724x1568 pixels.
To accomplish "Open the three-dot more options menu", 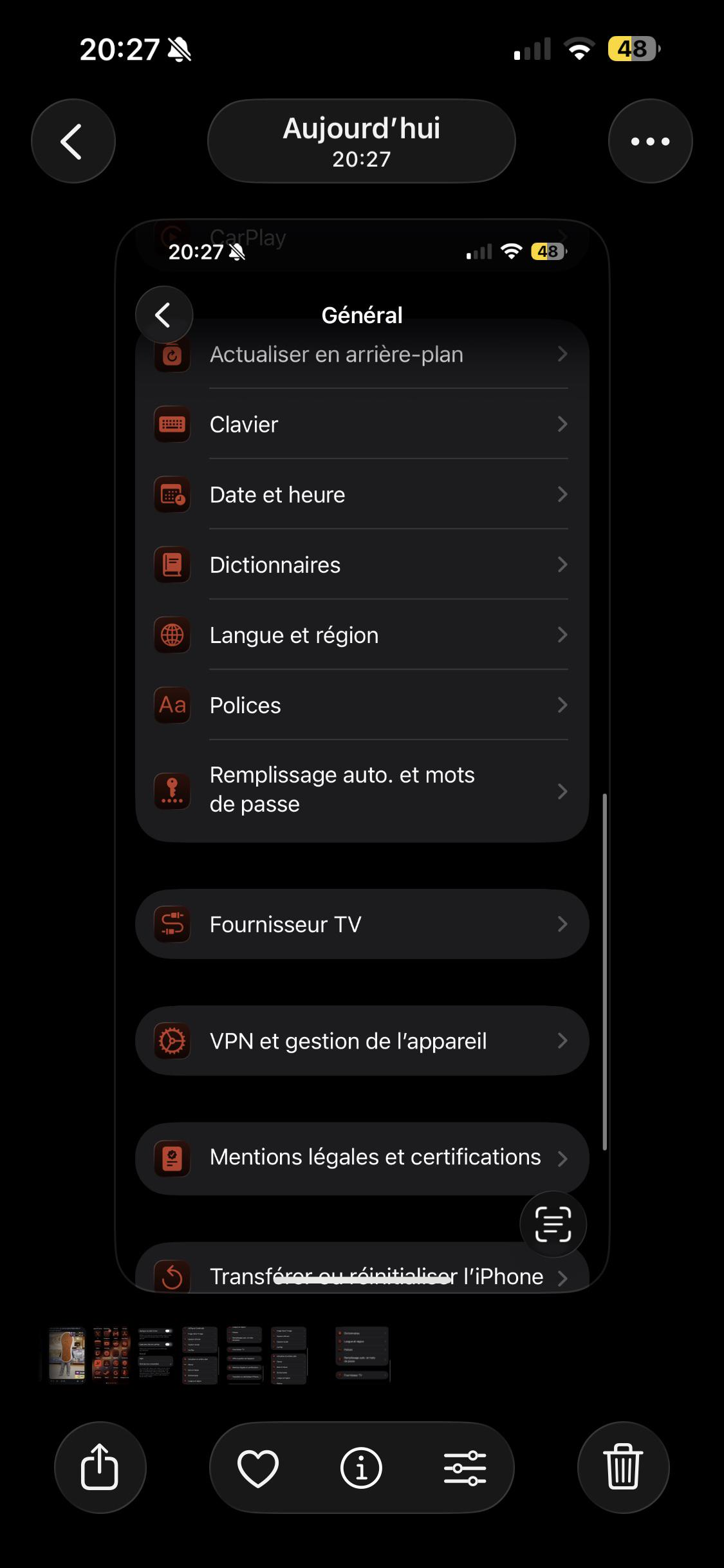I will click(650, 141).
